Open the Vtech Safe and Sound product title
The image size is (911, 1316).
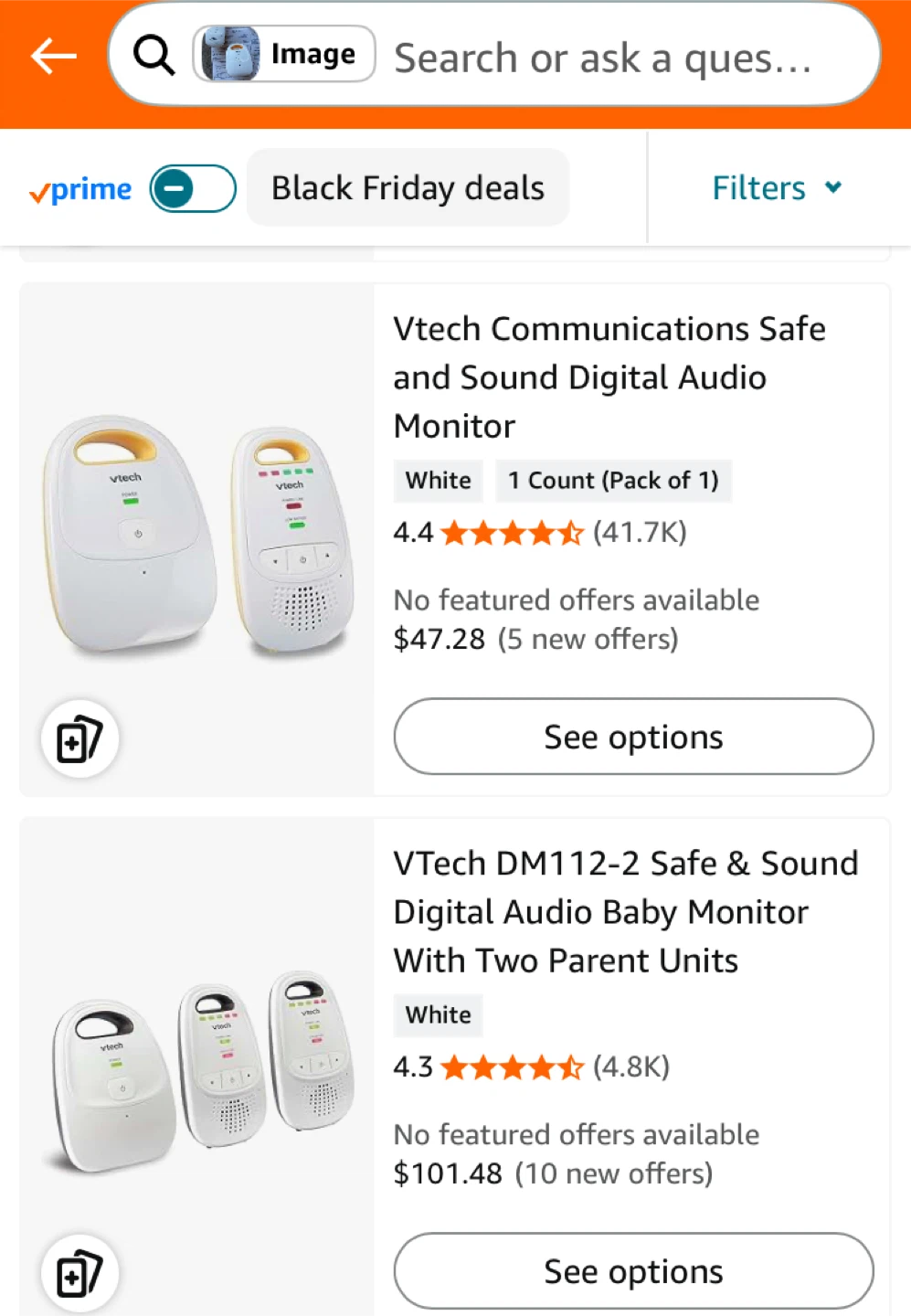click(x=609, y=377)
